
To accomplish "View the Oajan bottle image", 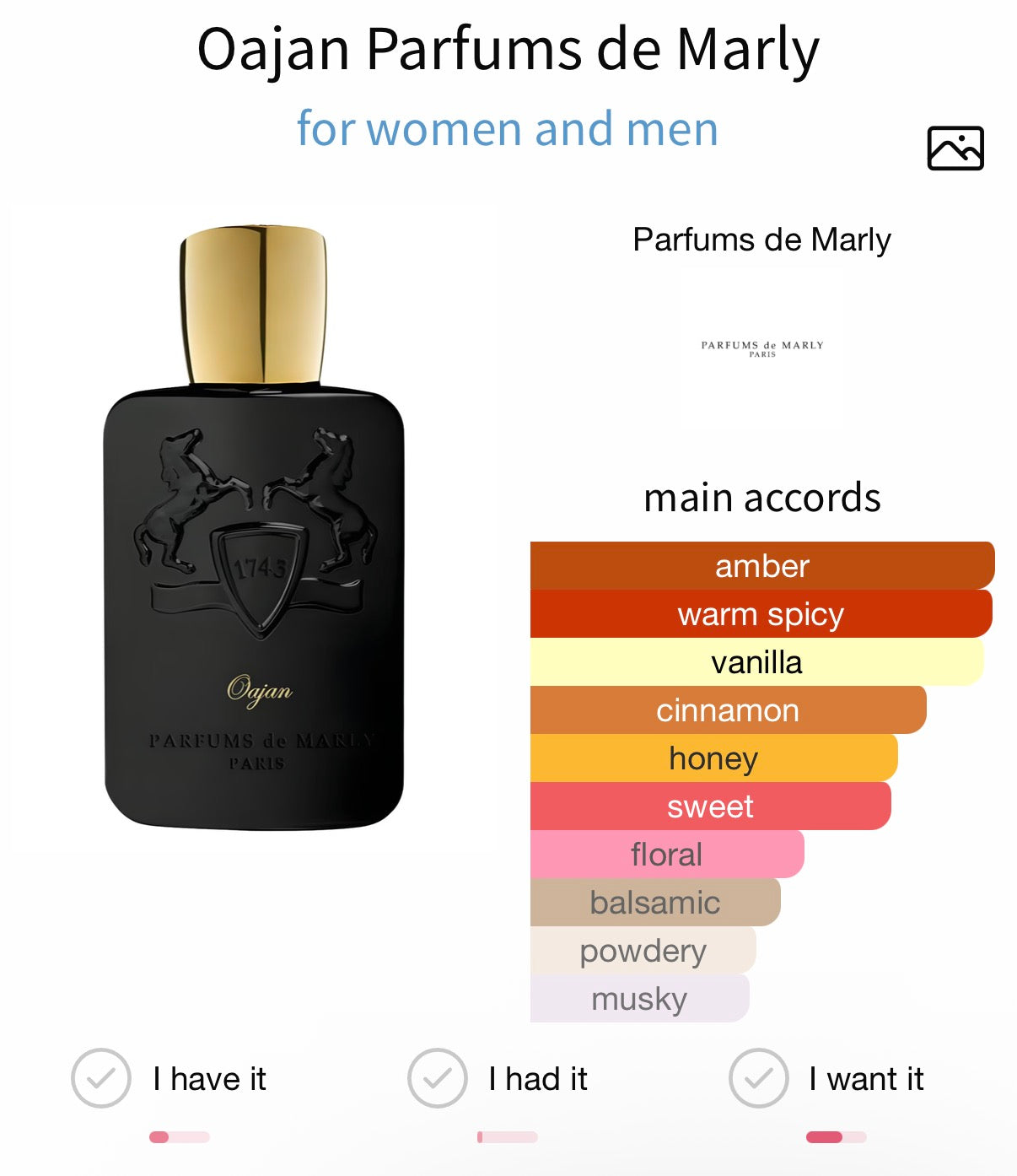I will coord(254,527).
